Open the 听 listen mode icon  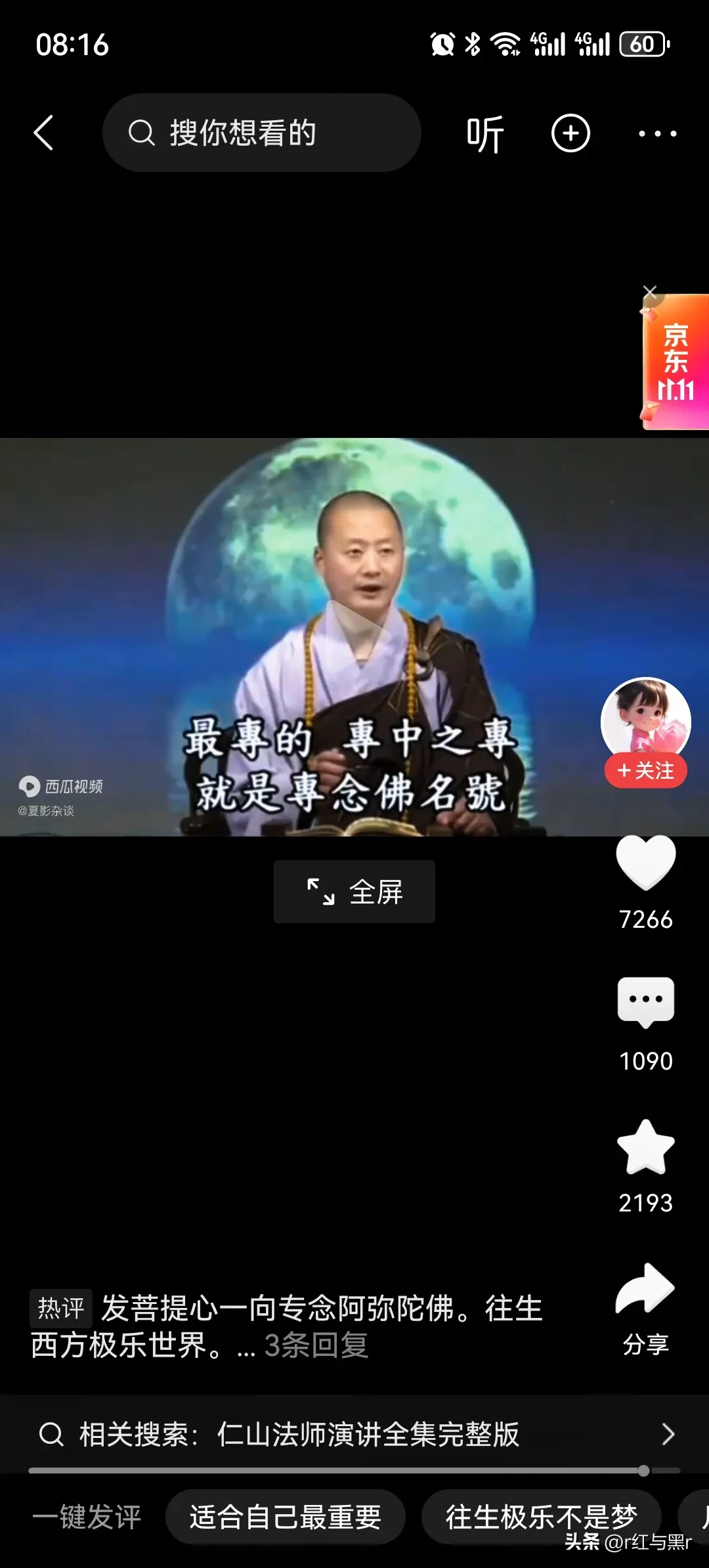[x=484, y=132]
